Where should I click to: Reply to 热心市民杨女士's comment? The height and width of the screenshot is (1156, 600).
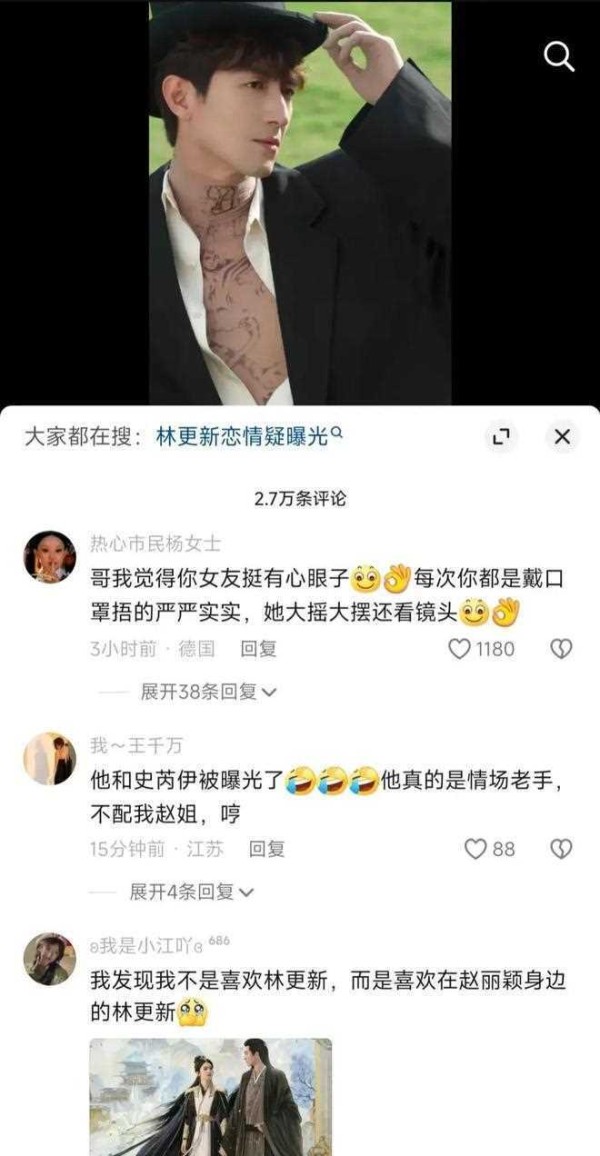(259, 649)
